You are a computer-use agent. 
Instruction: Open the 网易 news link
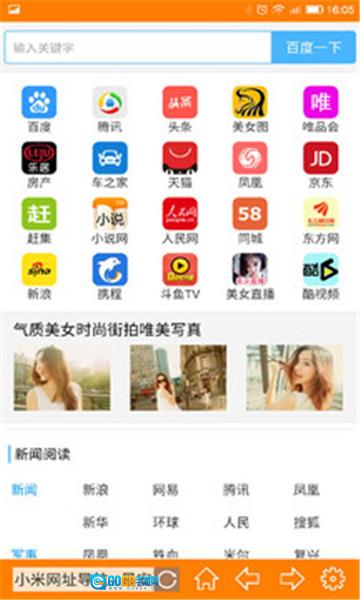166,490
